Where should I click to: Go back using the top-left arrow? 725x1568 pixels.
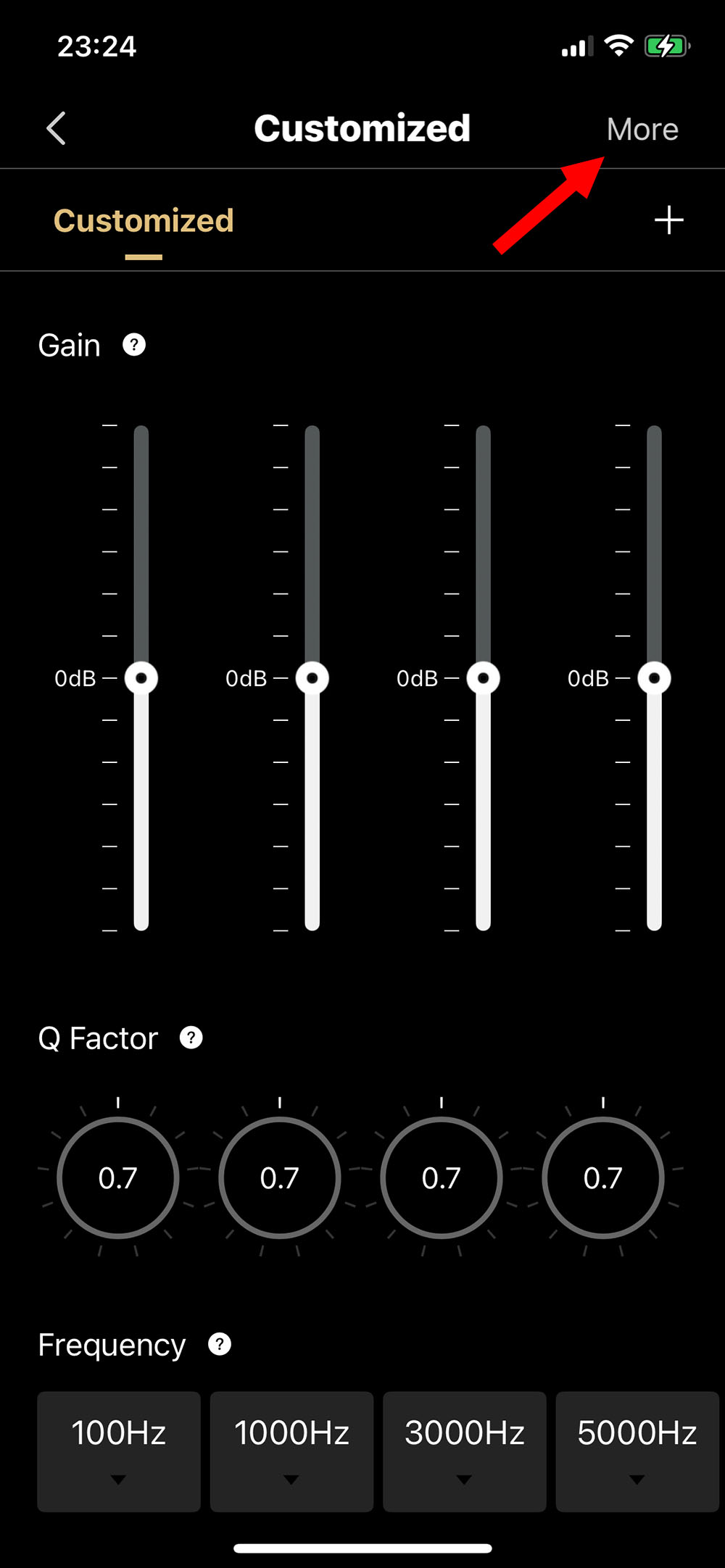click(x=57, y=129)
